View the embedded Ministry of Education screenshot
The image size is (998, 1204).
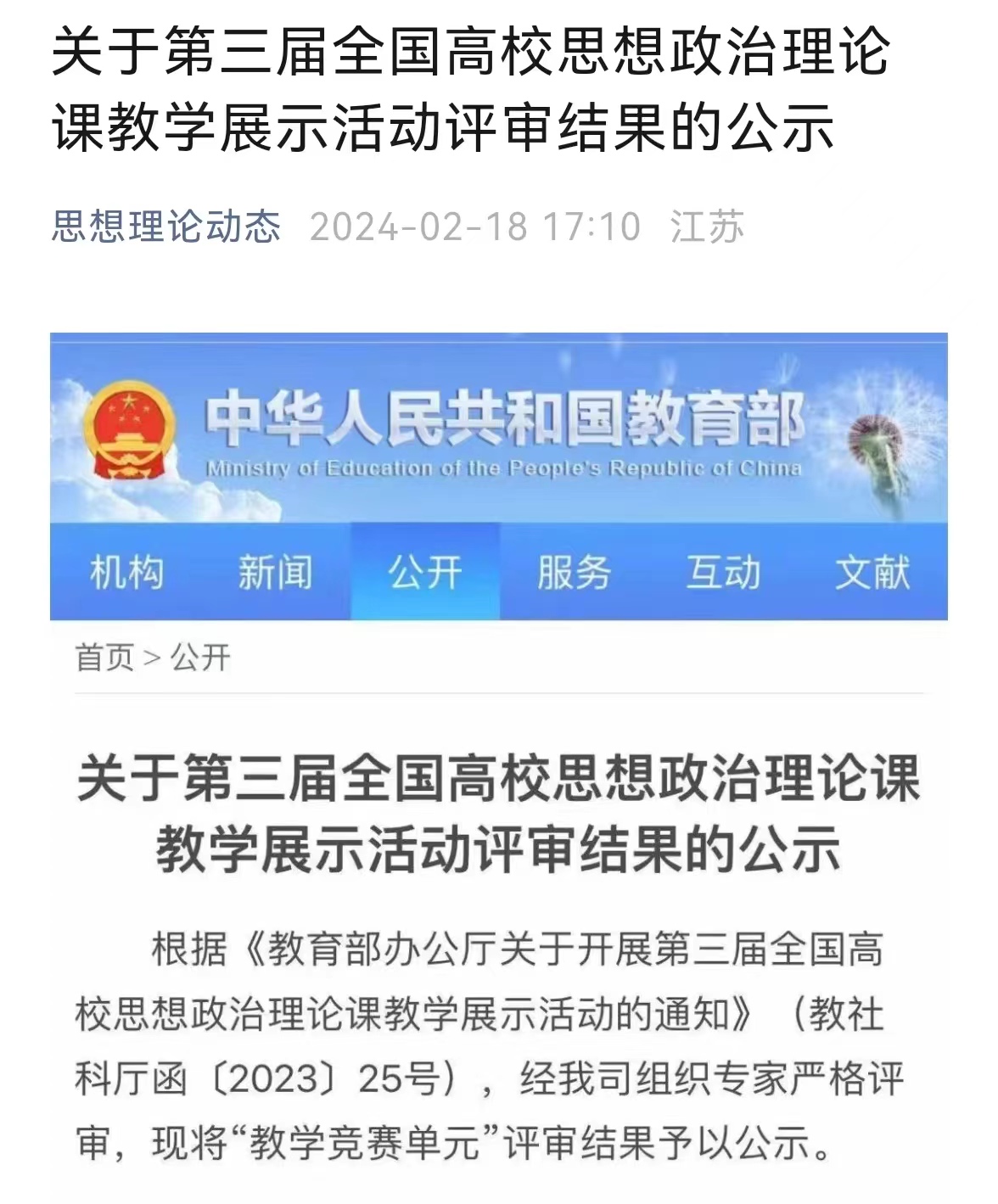tap(499, 764)
